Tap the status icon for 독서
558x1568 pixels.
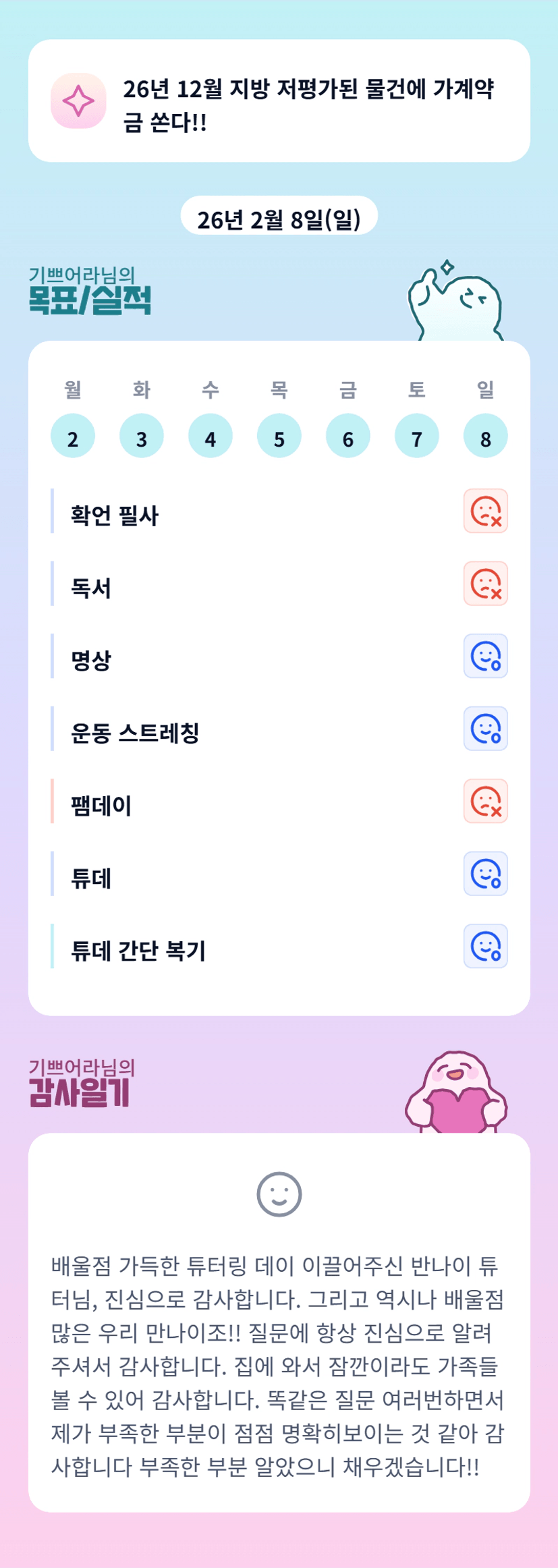tap(486, 584)
